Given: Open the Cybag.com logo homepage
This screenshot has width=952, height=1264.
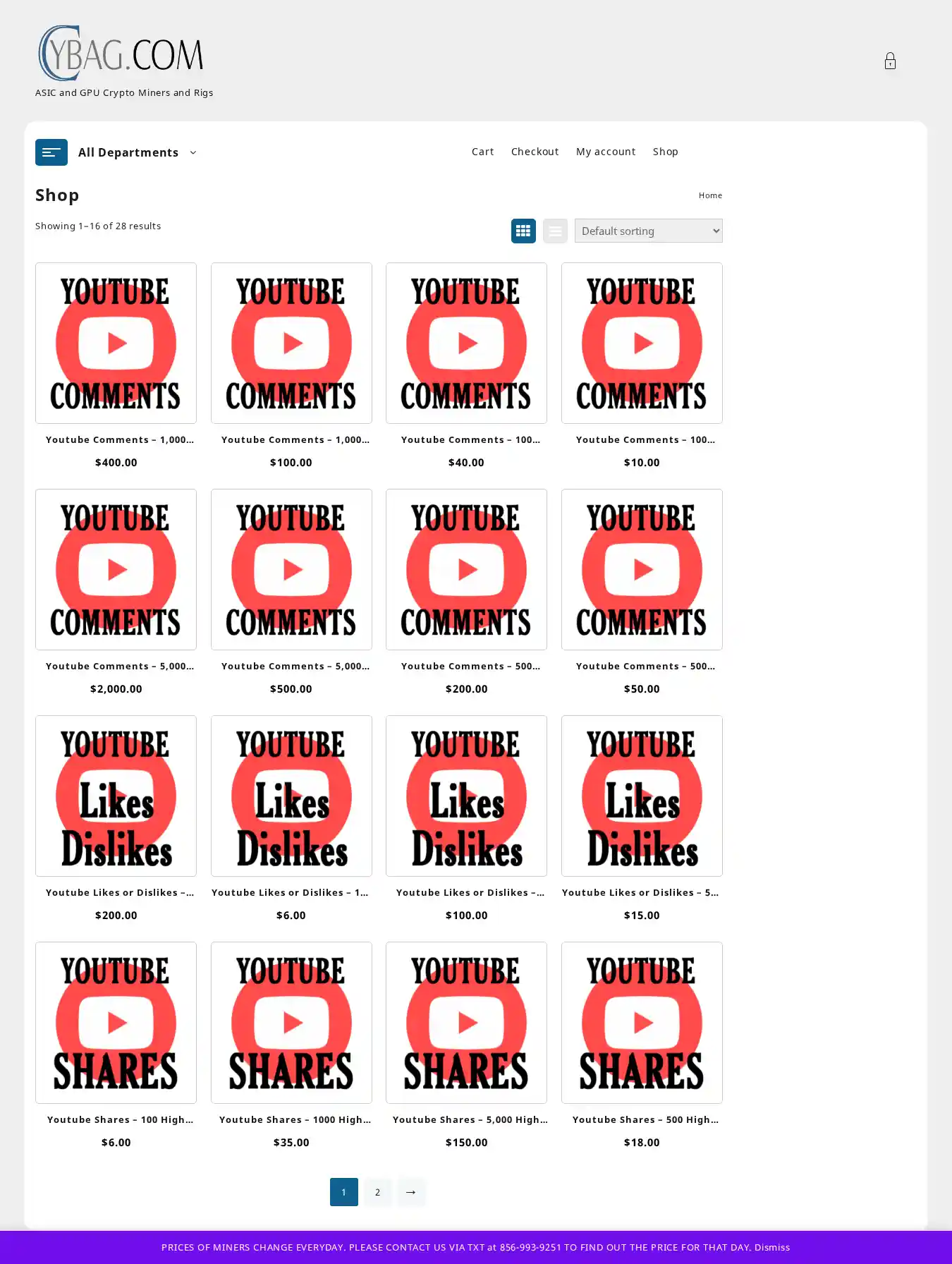Looking at the screenshot, I should click(x=121, y=54).
